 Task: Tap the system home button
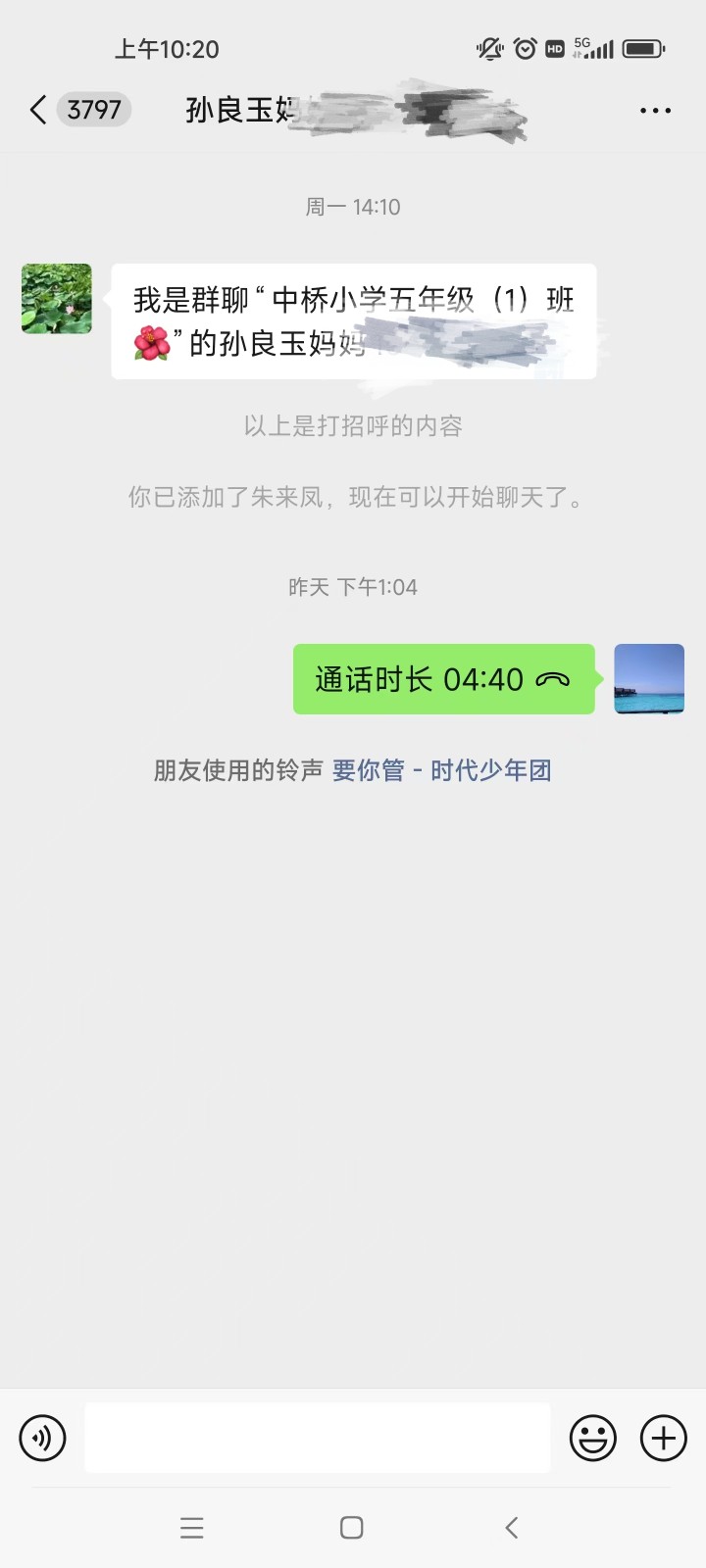click(352, 1528)
